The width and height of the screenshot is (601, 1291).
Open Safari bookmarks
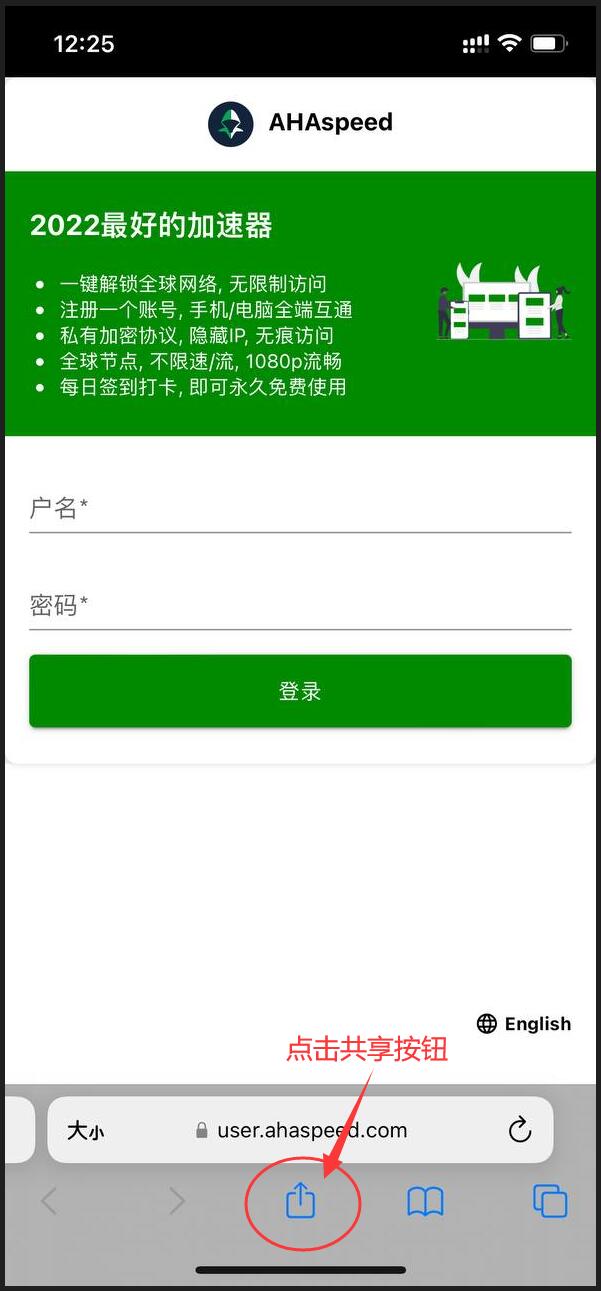pos(425,1201)
